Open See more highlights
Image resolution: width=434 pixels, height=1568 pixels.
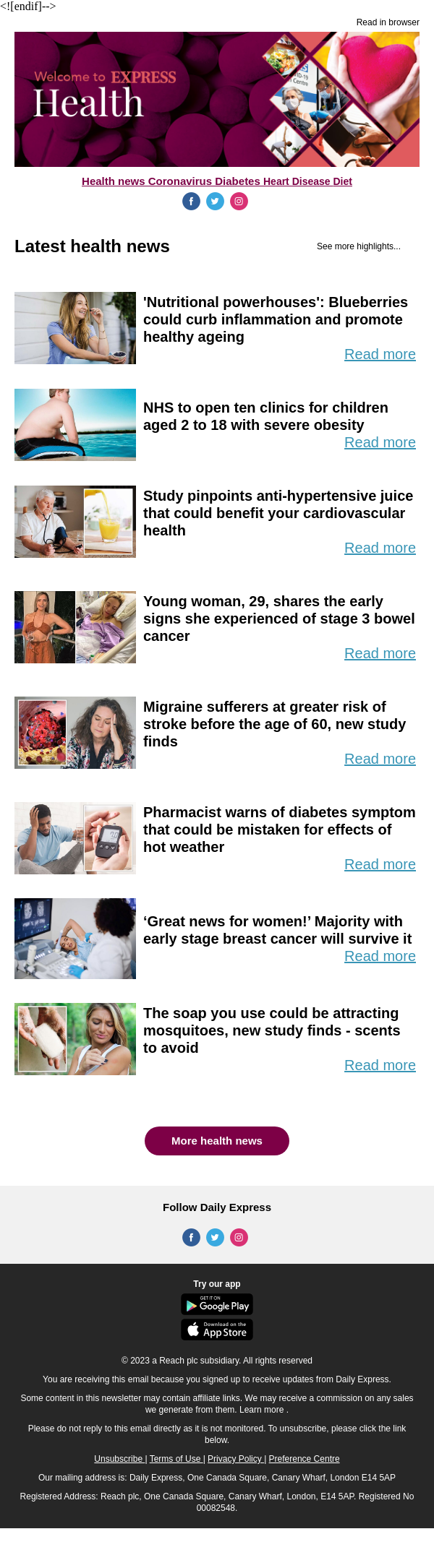point(358,246)
